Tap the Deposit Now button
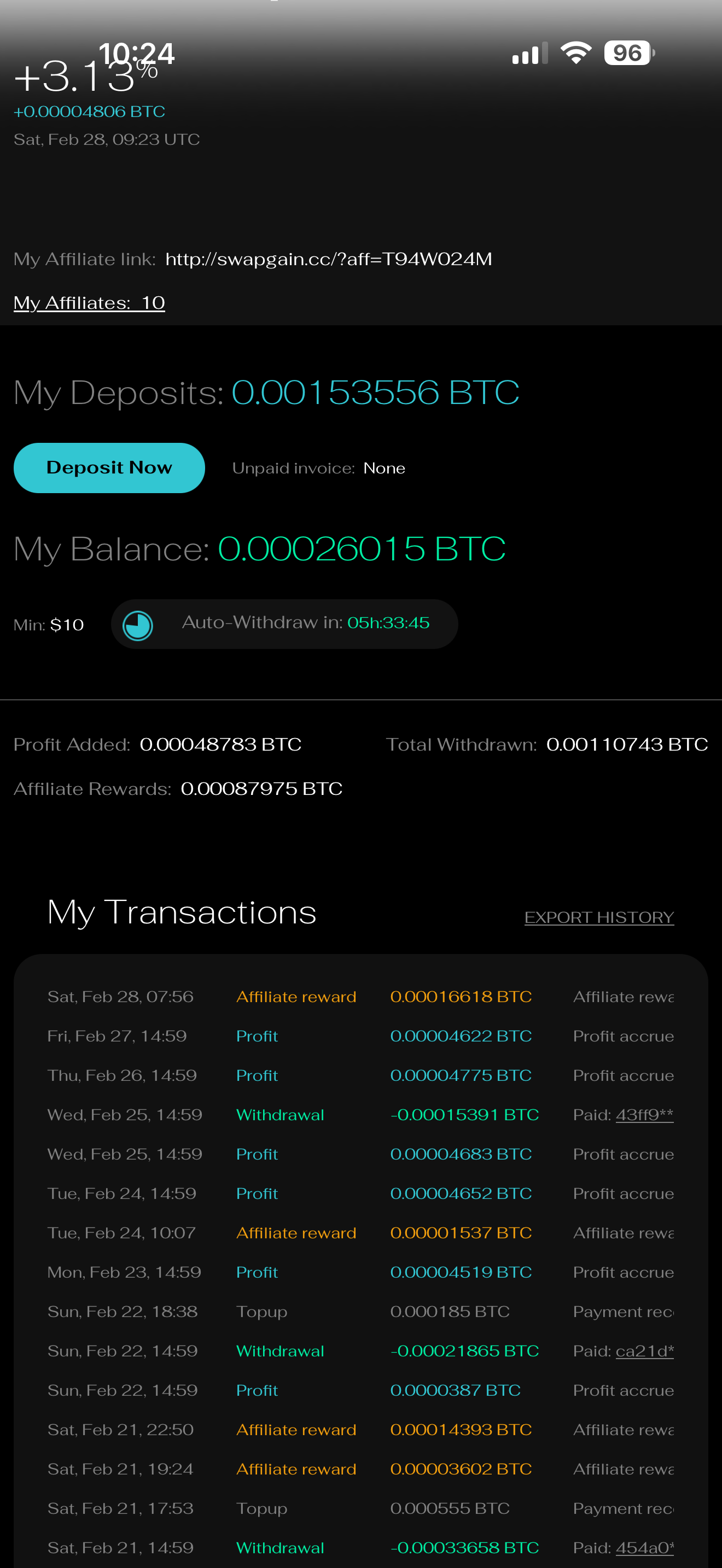 pos(109,467)
